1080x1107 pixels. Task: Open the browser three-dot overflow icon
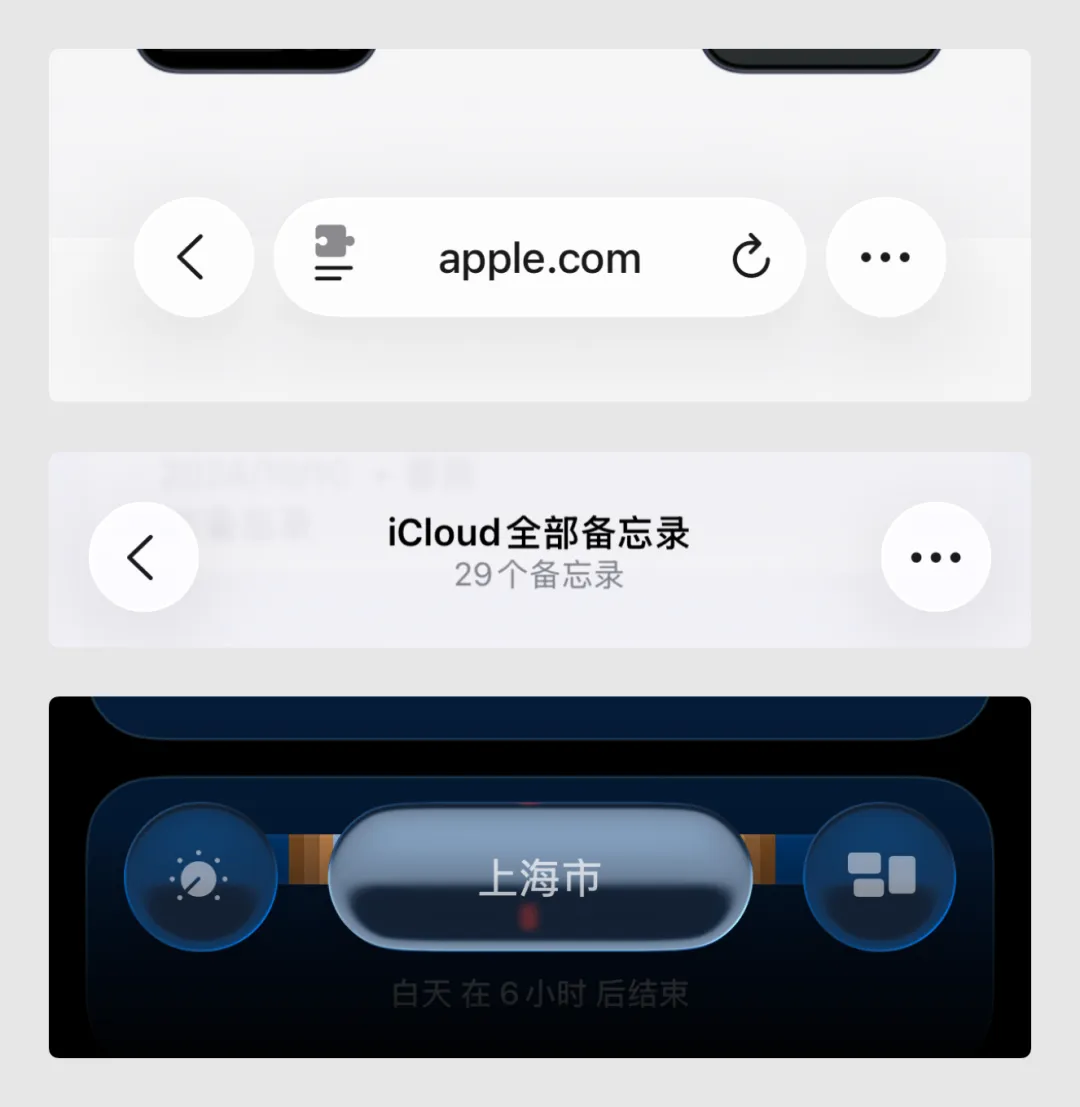(884, 257)
